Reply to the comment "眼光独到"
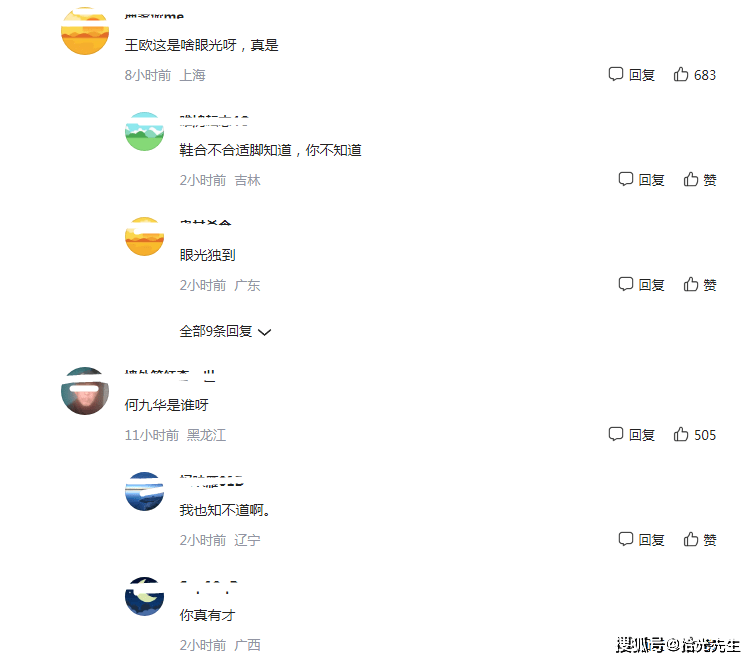Image resolution: width=755 pixels, height=662 pixels. tap(642, 285)
